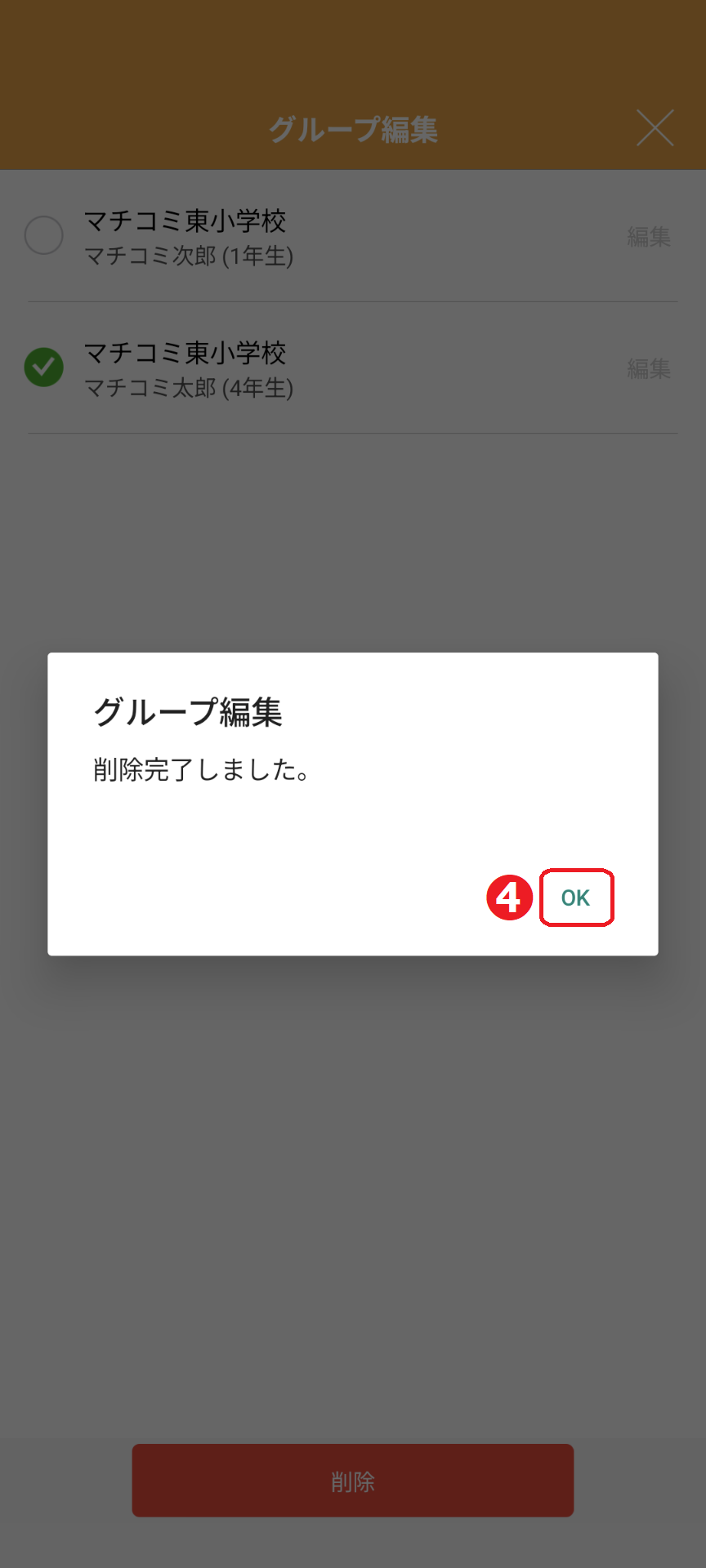Image resolution: width=706 pixels, height=1568 pixels.
Task: Edit the マチコミ次郎 (1年生) group
Action: click(649, 237)
